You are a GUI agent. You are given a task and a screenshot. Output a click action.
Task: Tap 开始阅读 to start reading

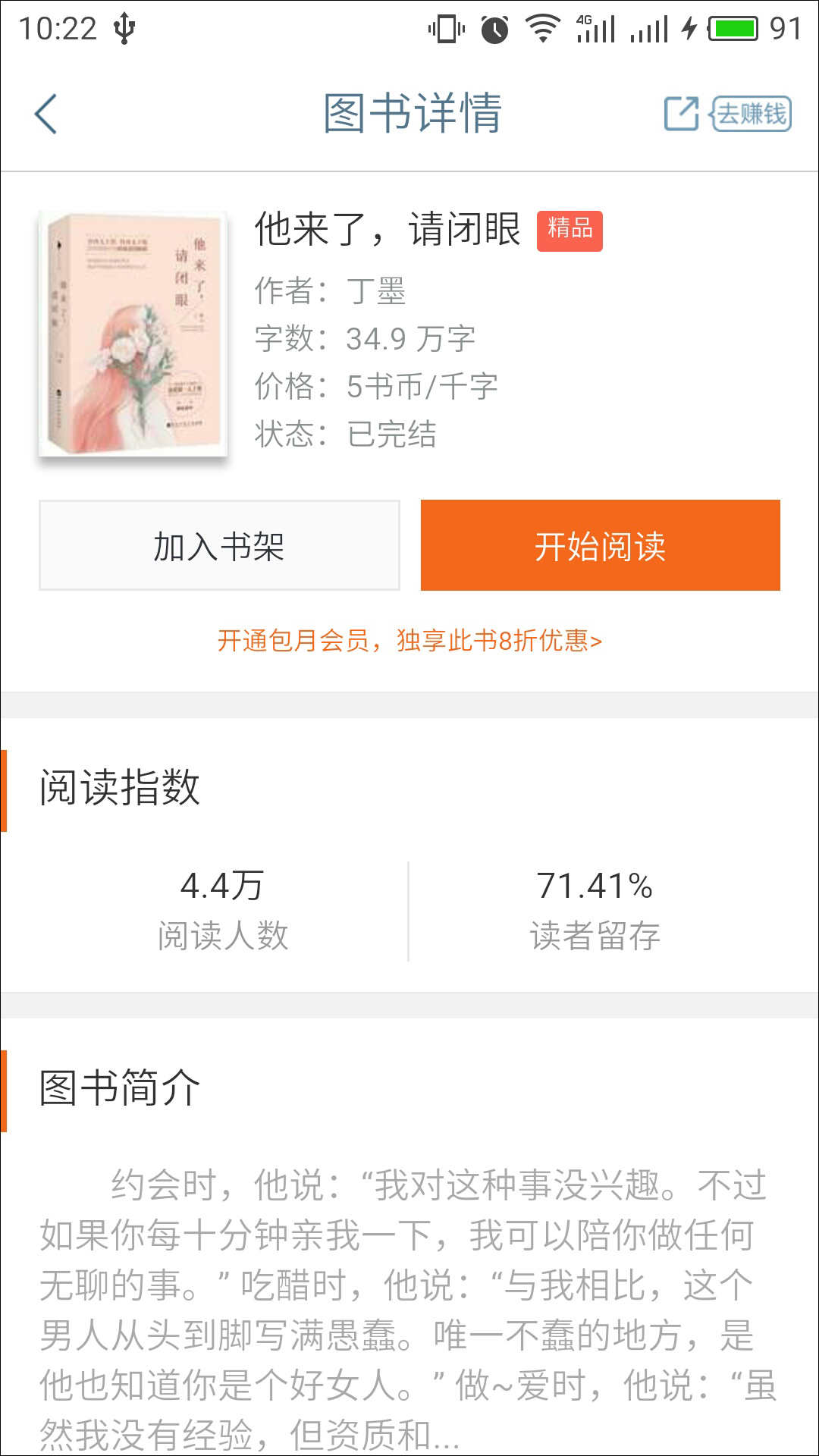(599, 544)
